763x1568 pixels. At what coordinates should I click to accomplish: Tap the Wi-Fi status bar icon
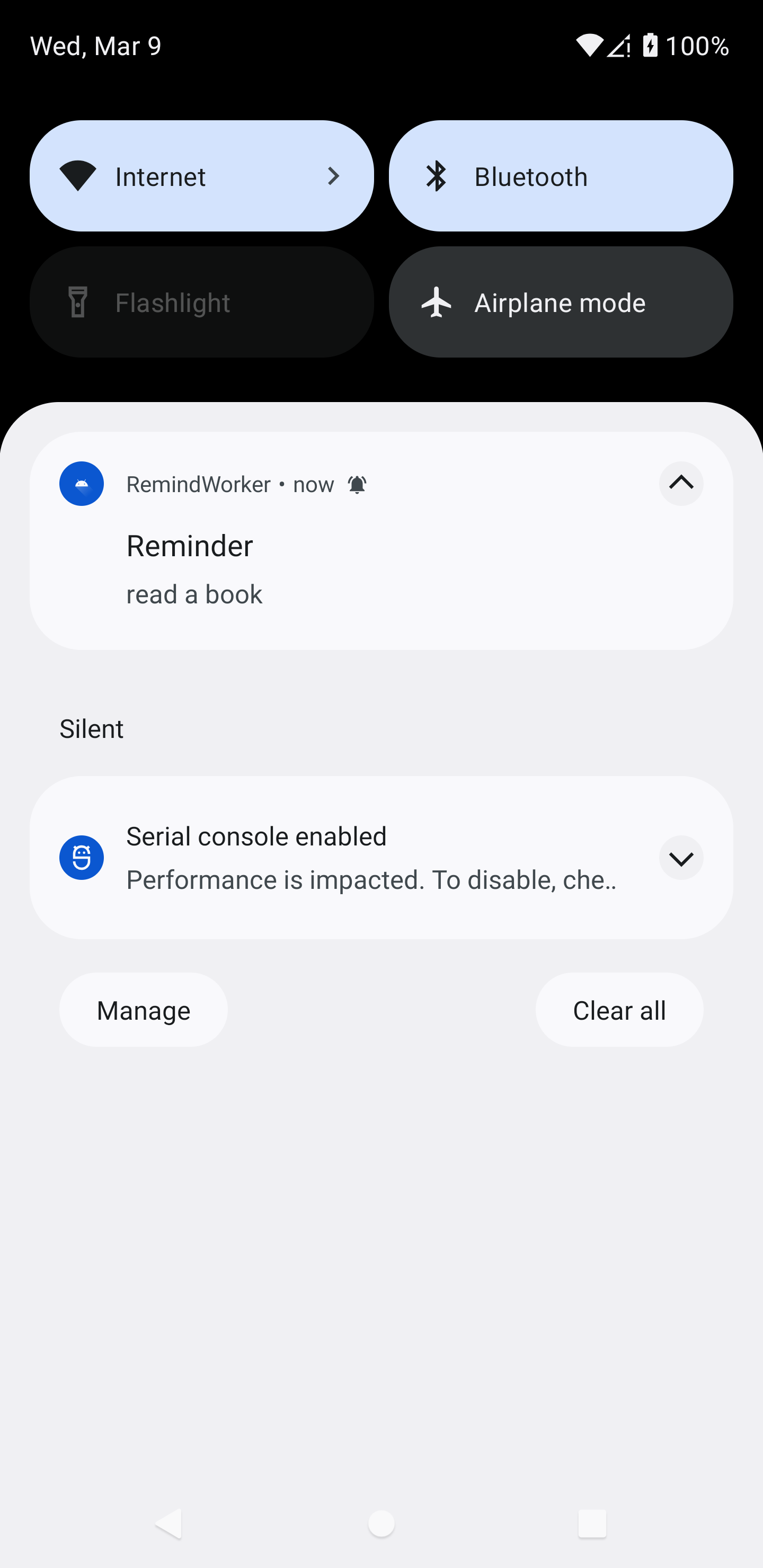click(588, 45)
